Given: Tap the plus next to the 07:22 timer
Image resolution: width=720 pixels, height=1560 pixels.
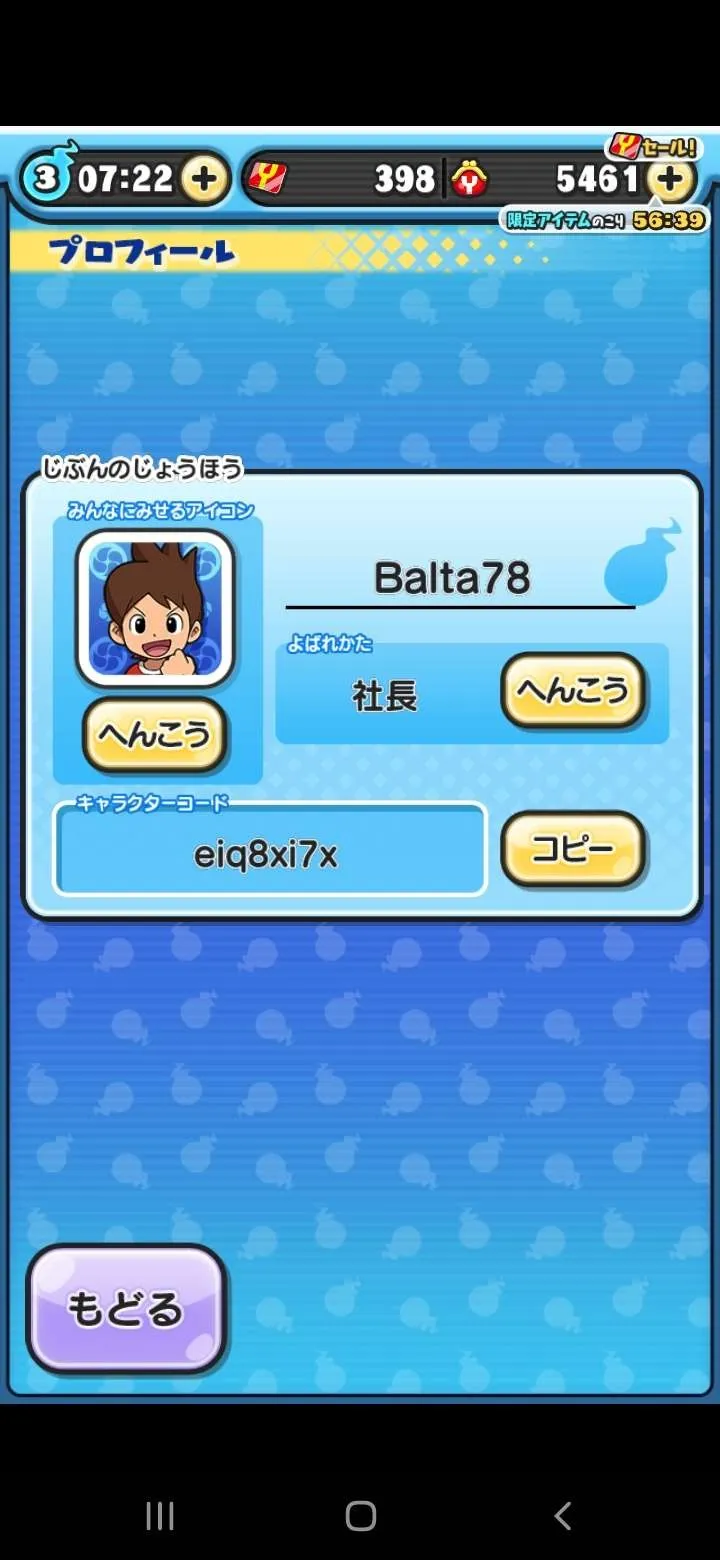Looking at the screenshot, I should [x=203, y=180].
